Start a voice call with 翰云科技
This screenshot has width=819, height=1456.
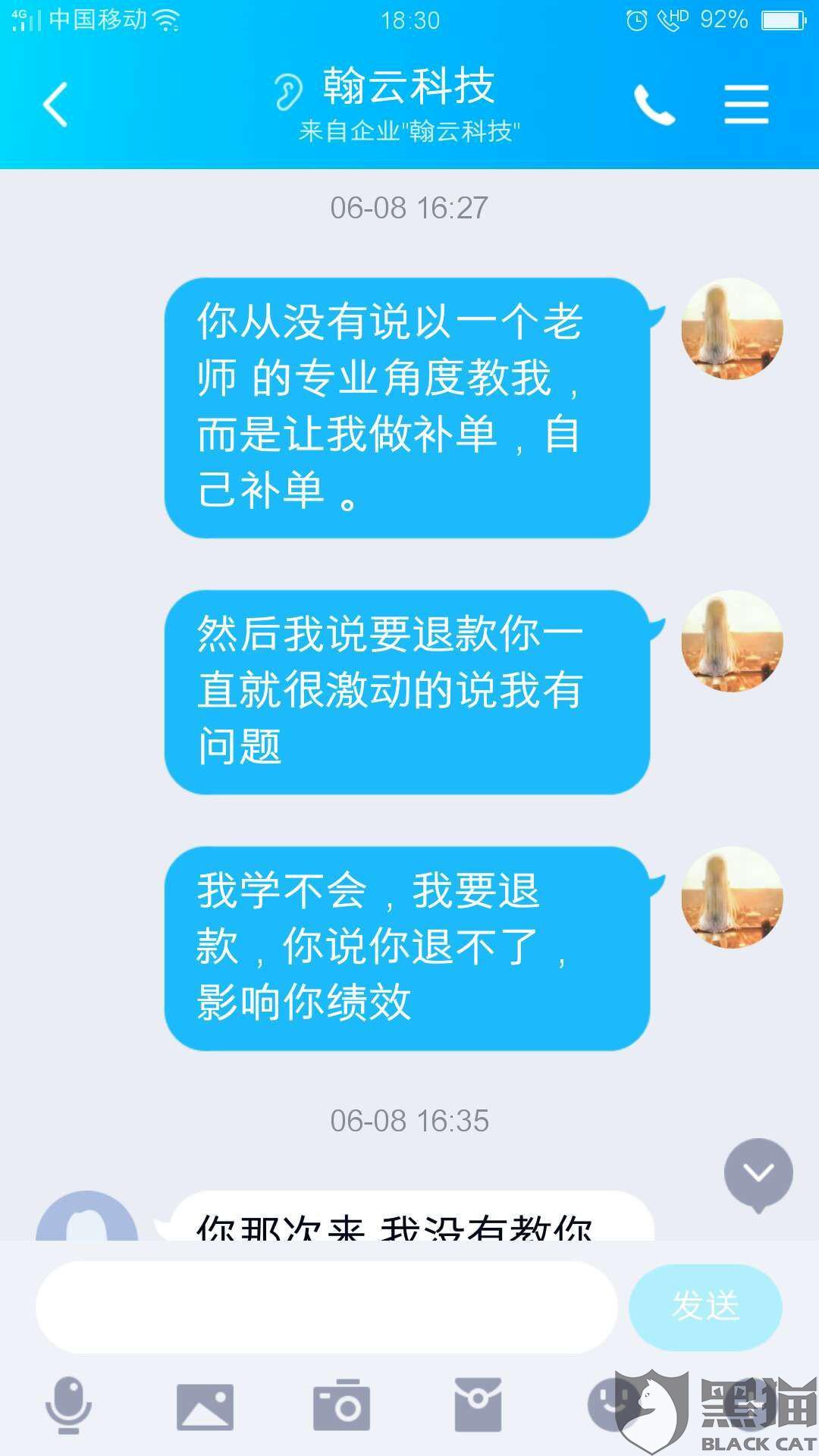tap(654, 105)
